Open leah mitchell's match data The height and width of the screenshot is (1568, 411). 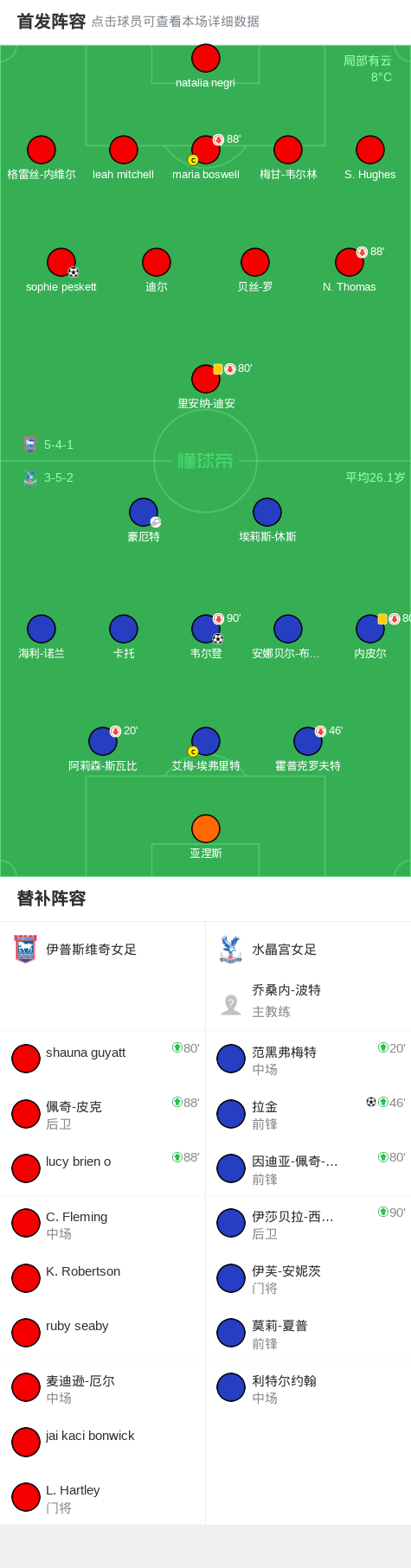[x=124, y=157]
